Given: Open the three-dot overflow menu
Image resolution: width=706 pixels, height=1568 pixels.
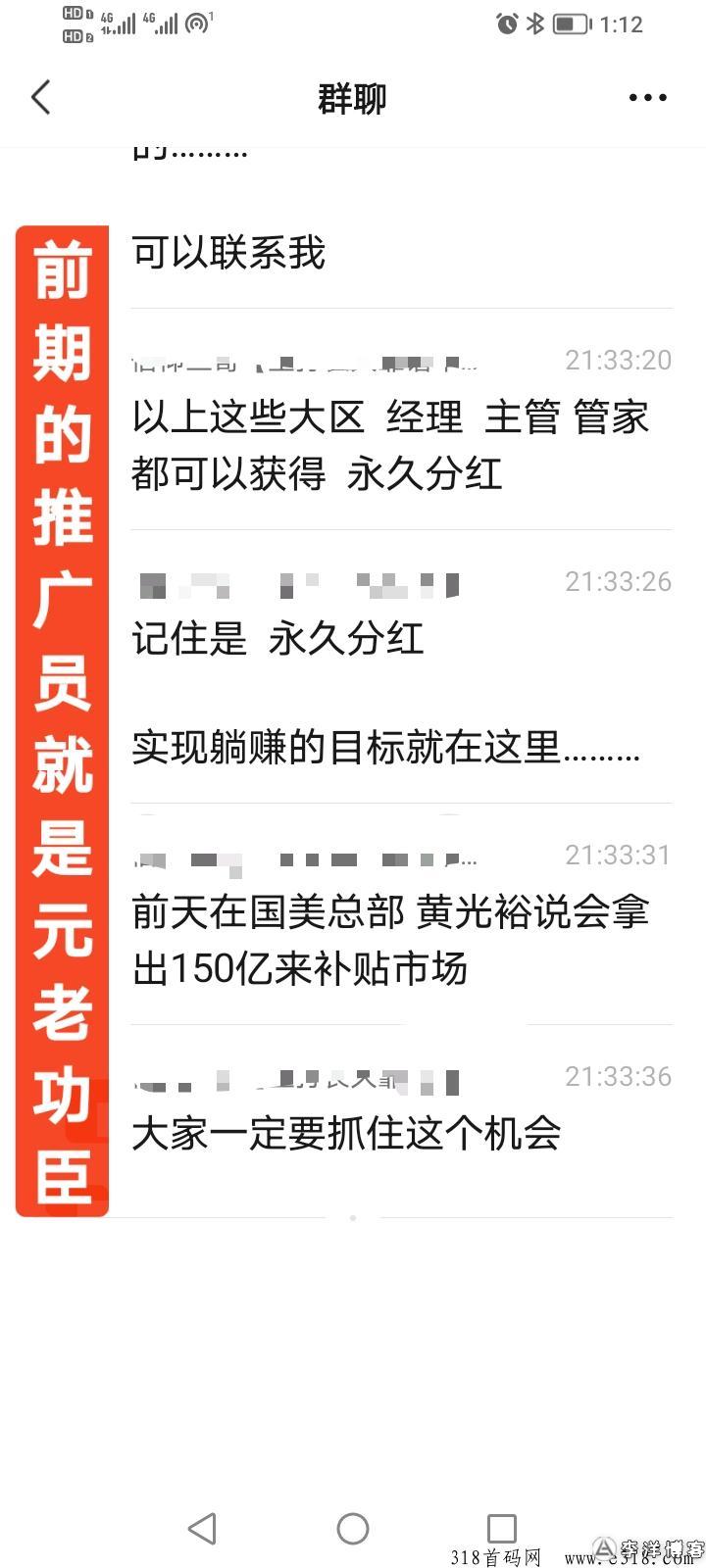Looking at the screenshot, I should 647,97.
